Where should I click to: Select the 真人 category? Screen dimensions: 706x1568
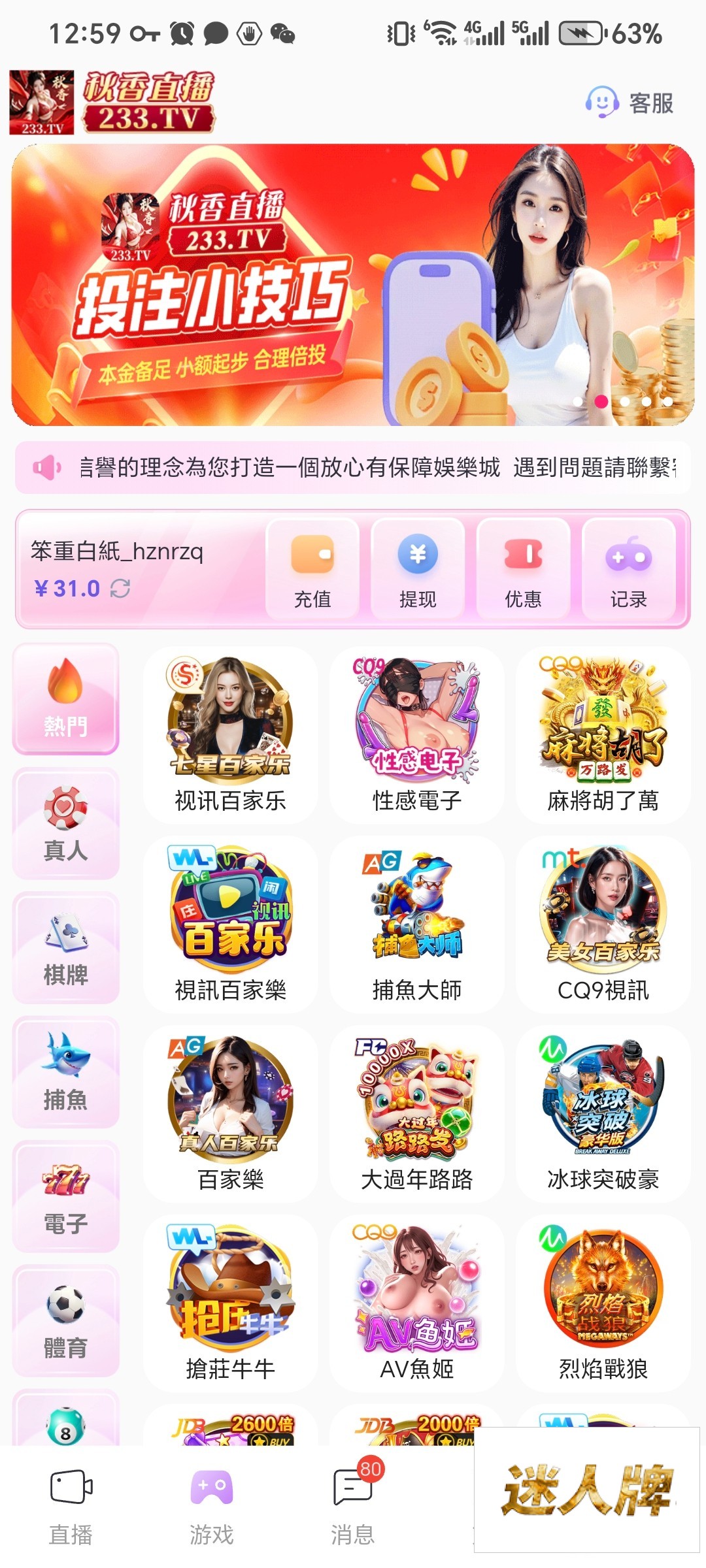click(x=65, y=824)
